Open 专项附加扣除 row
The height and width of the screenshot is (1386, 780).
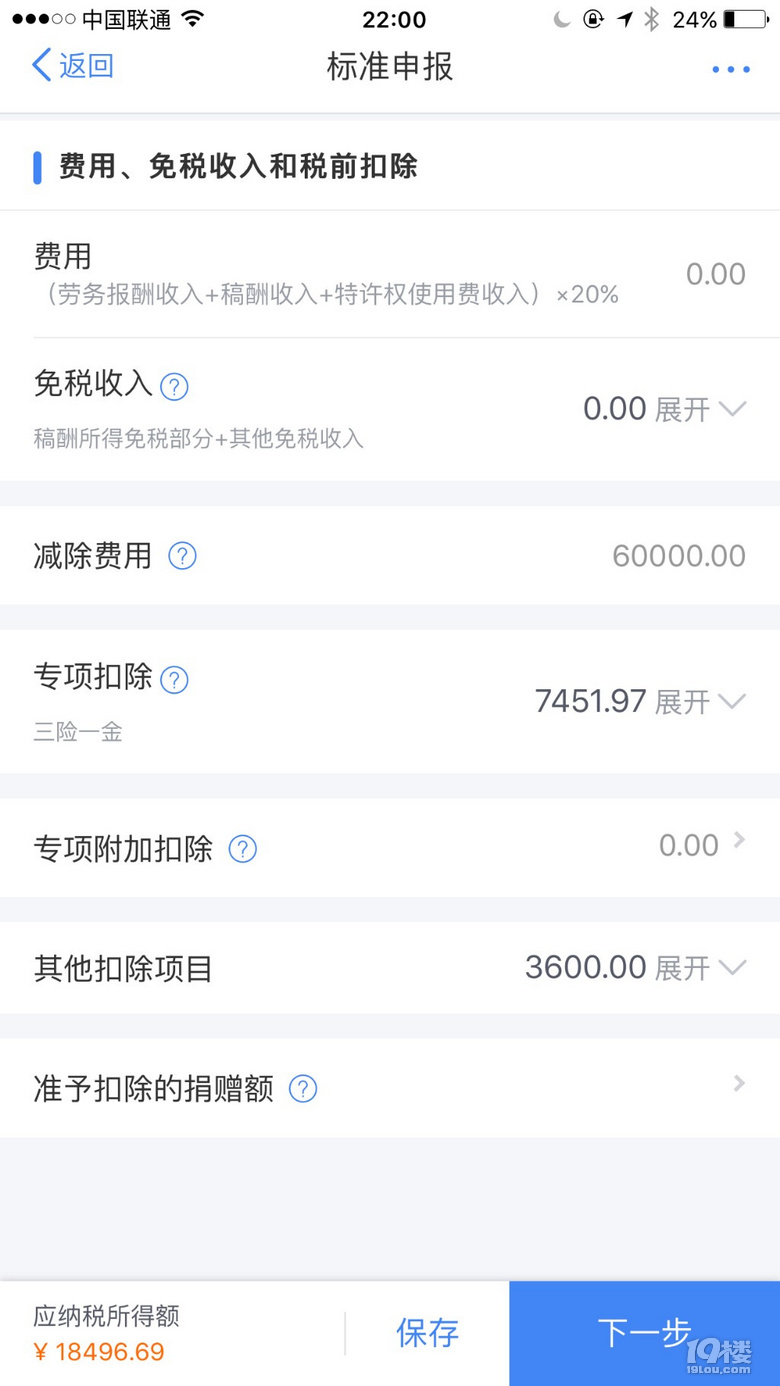pyautogui.click(x=700, y=845)
